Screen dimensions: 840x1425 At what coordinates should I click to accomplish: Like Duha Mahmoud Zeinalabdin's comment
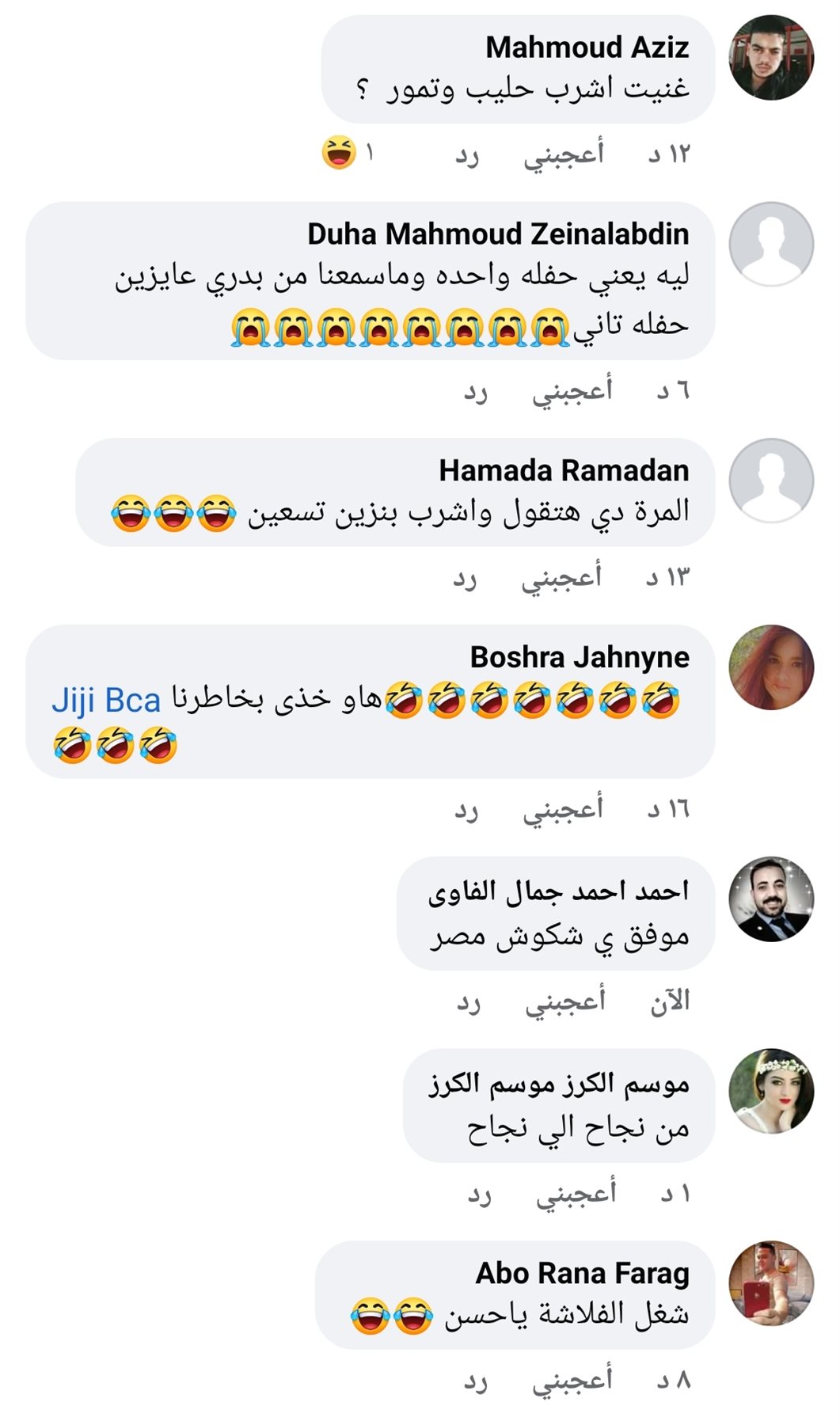[572, 390]
